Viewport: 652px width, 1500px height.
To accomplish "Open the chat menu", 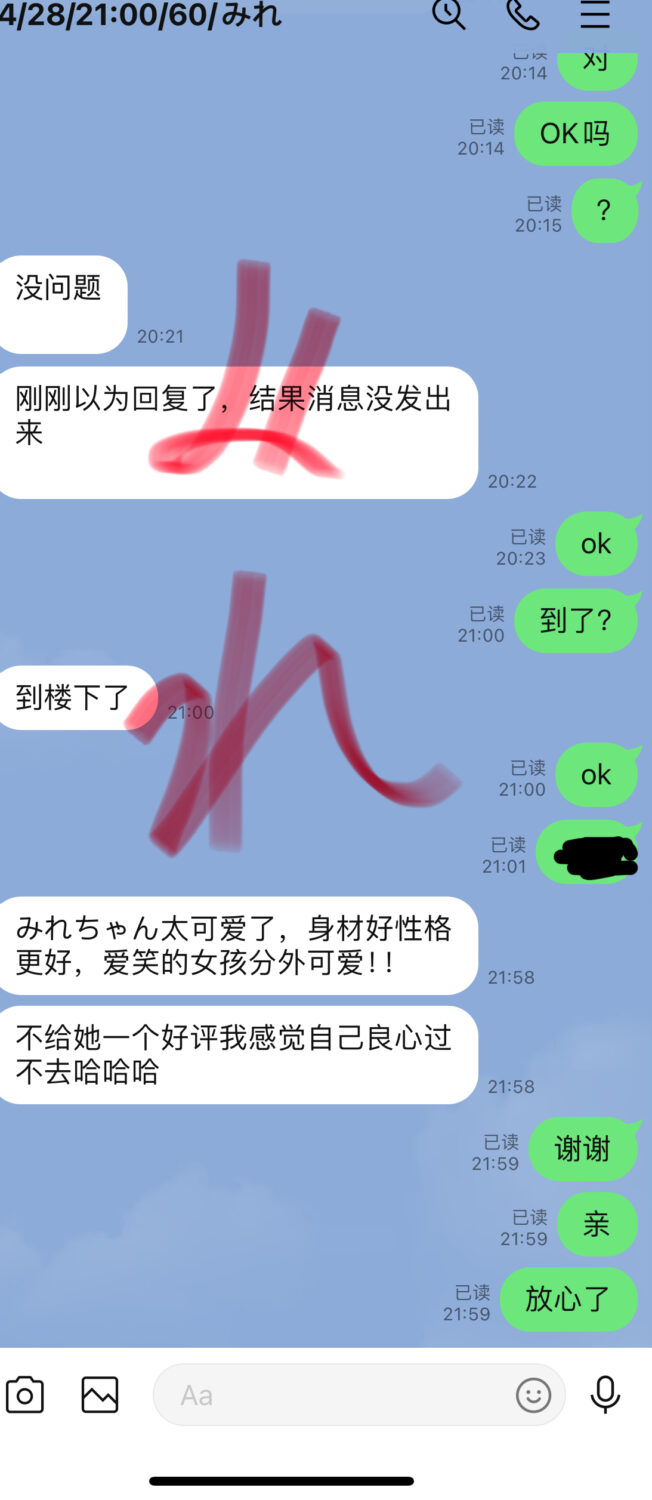I will coord(595,14).
